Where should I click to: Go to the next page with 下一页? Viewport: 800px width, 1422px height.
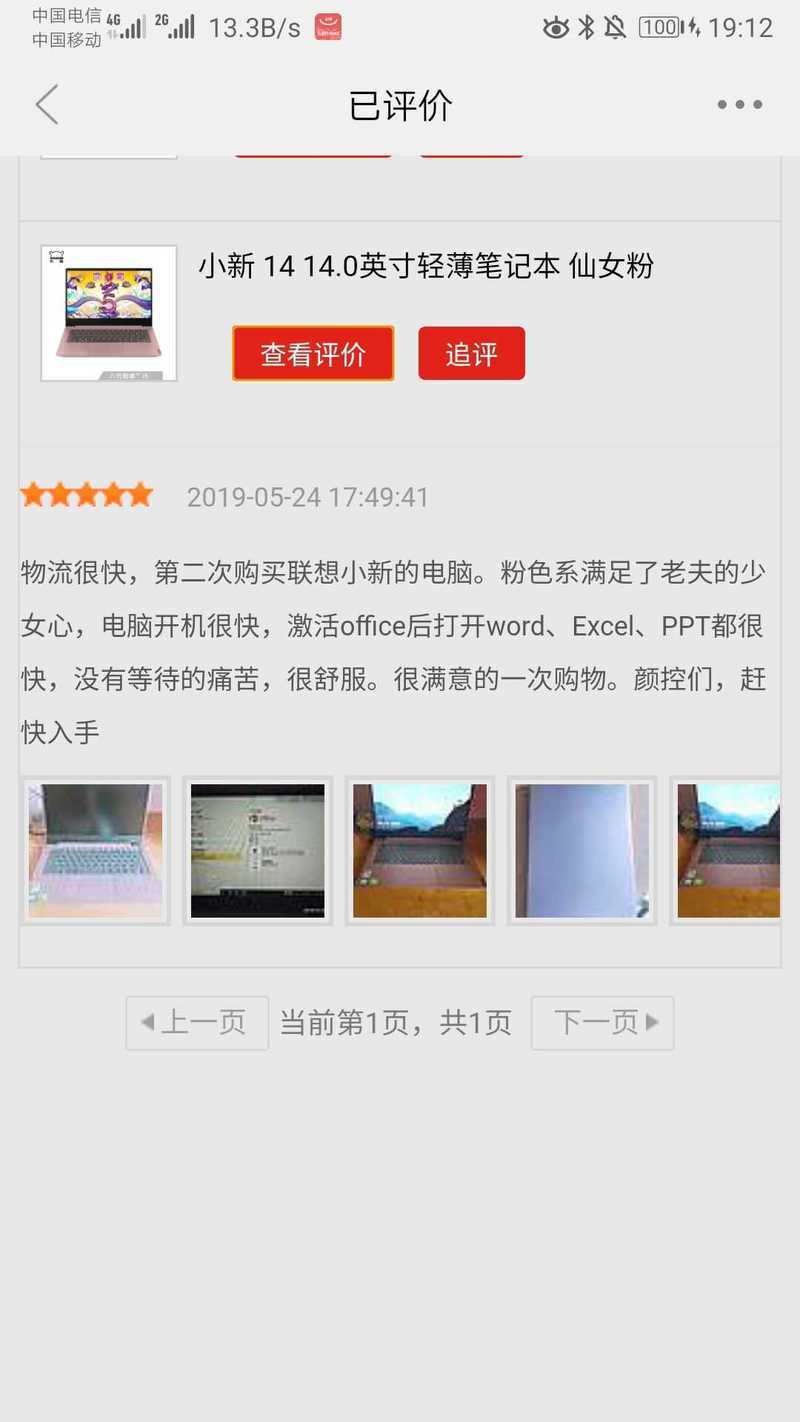pos(602,1023)
